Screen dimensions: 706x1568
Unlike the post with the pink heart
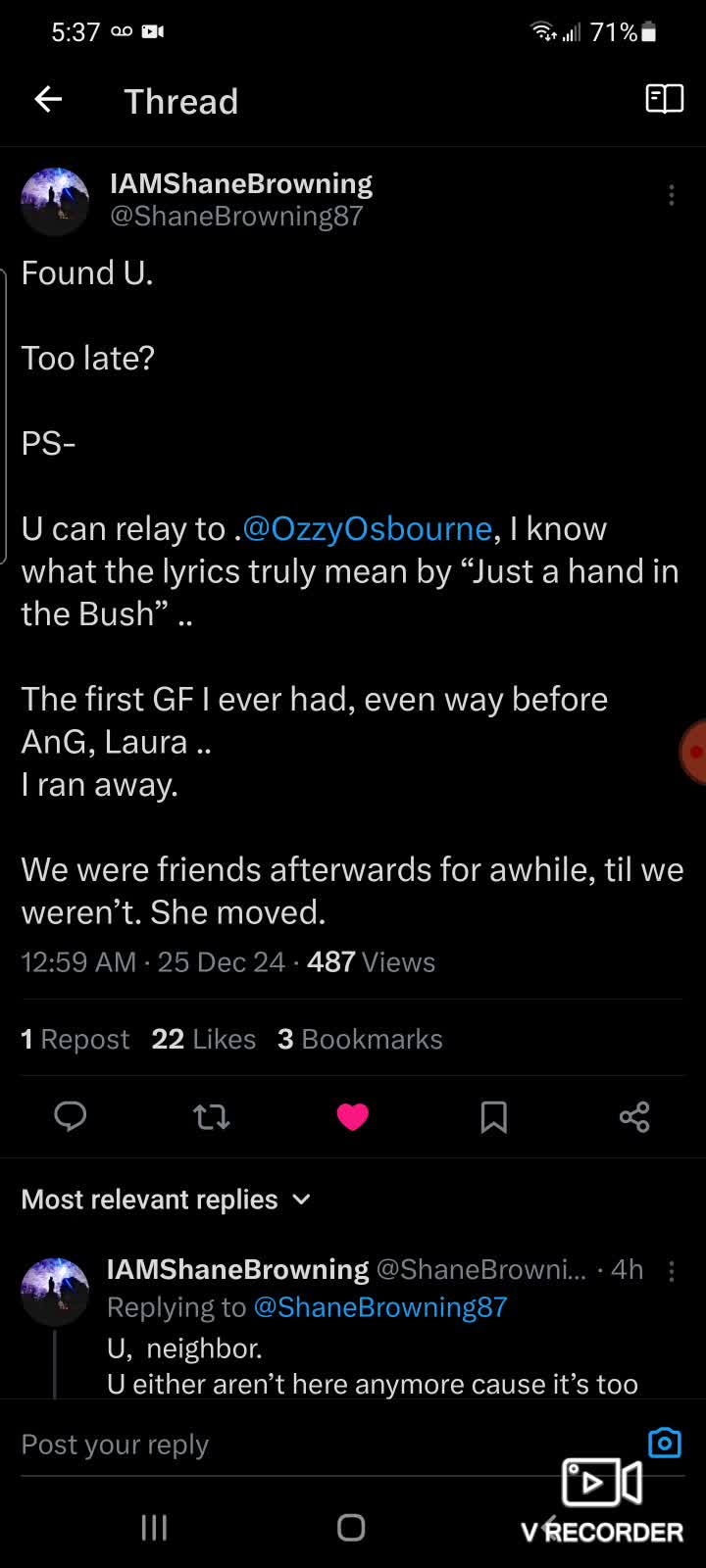pos(352,1116)
